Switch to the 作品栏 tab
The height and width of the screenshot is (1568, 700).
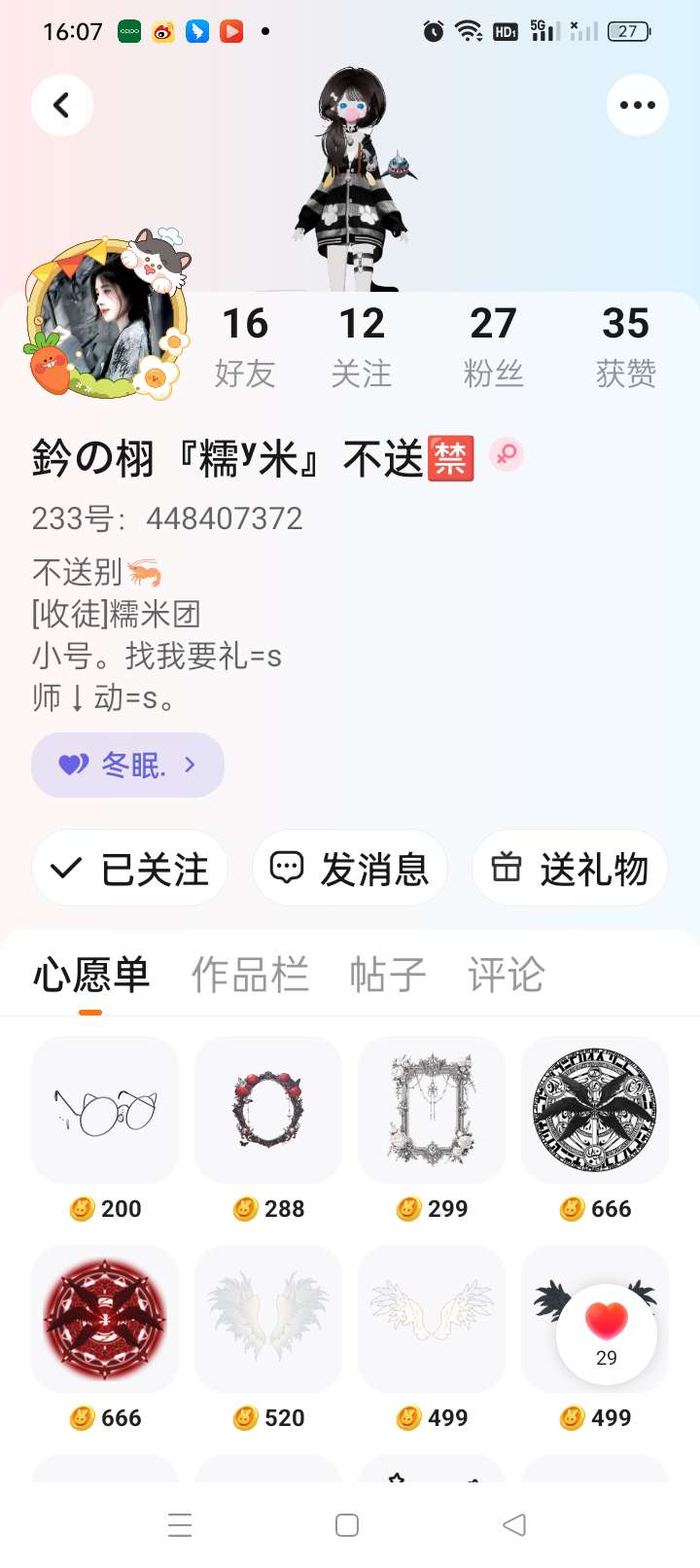click(x=250, y=975)
